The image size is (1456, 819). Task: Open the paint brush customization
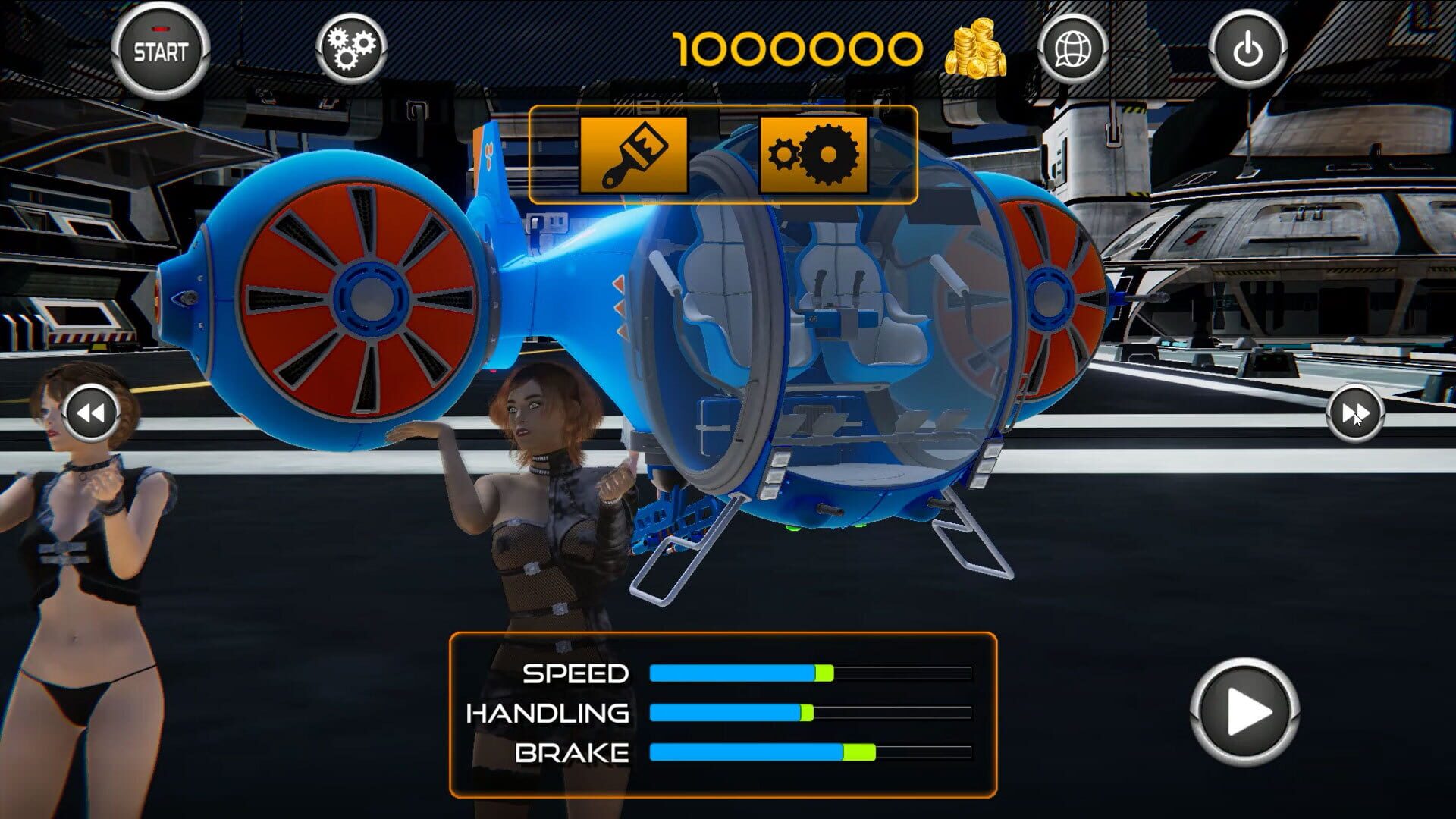click(633, 155)
